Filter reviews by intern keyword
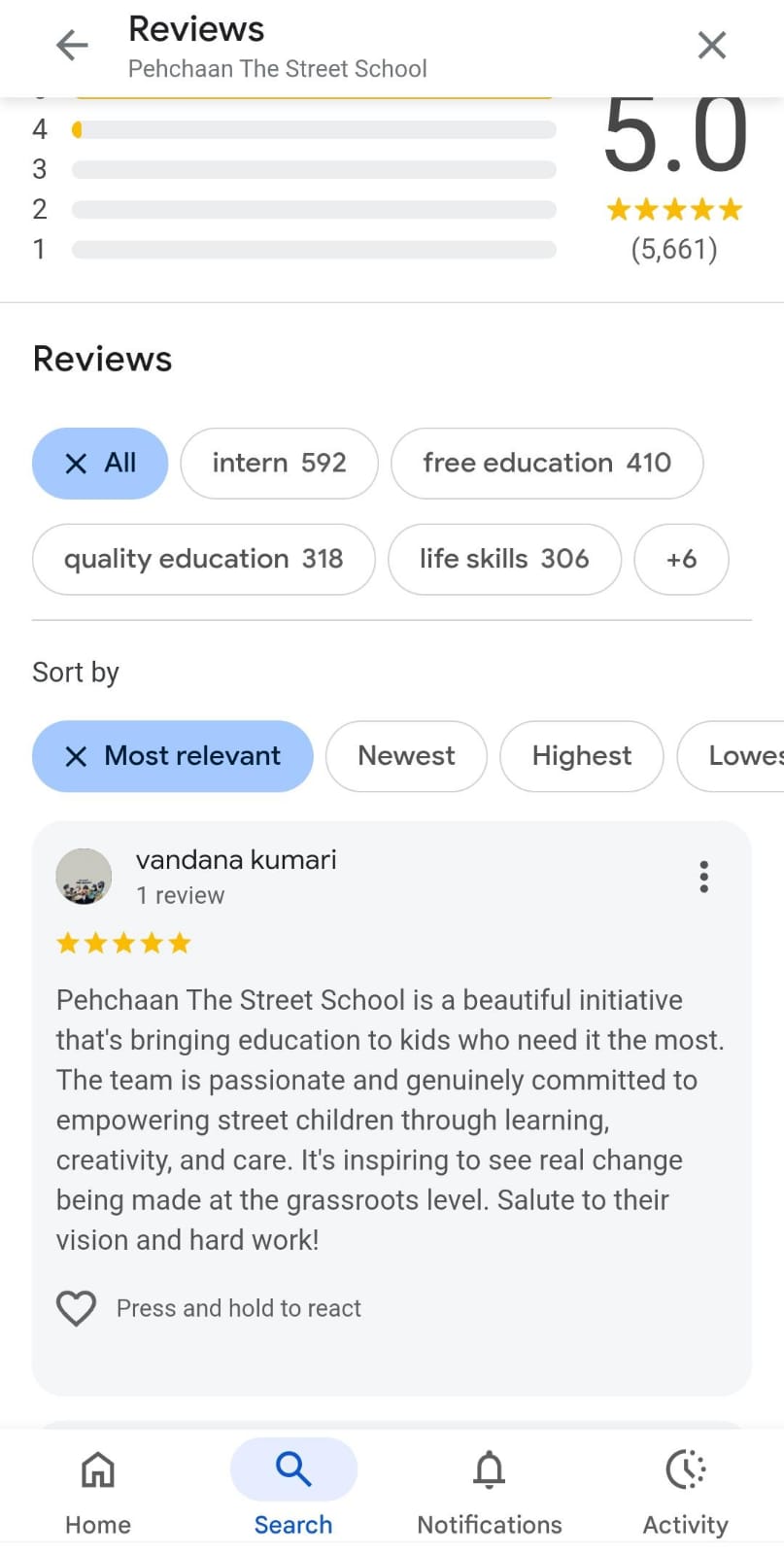 click(x=279, y=464)
